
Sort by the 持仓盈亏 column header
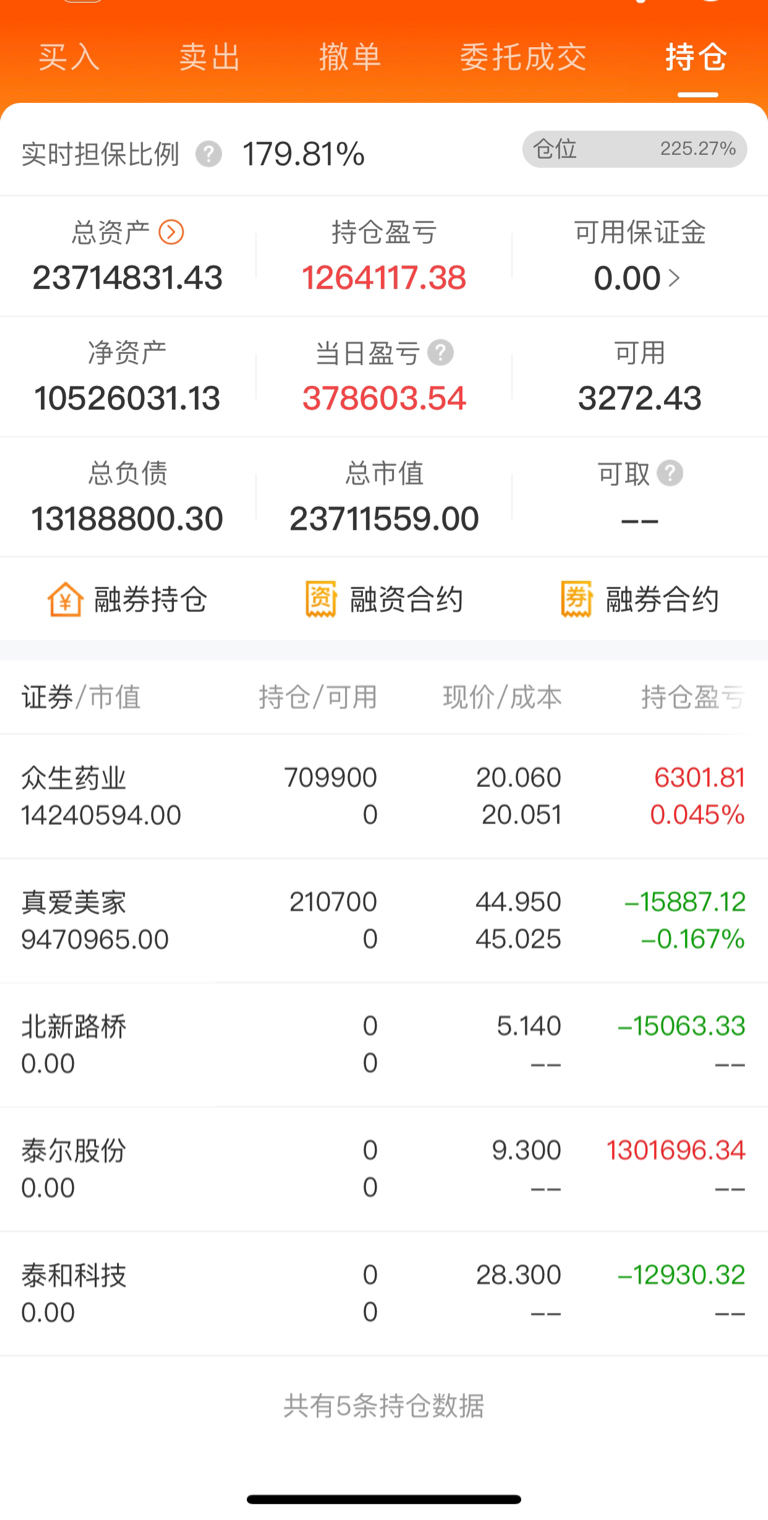(x=693, y=697)
